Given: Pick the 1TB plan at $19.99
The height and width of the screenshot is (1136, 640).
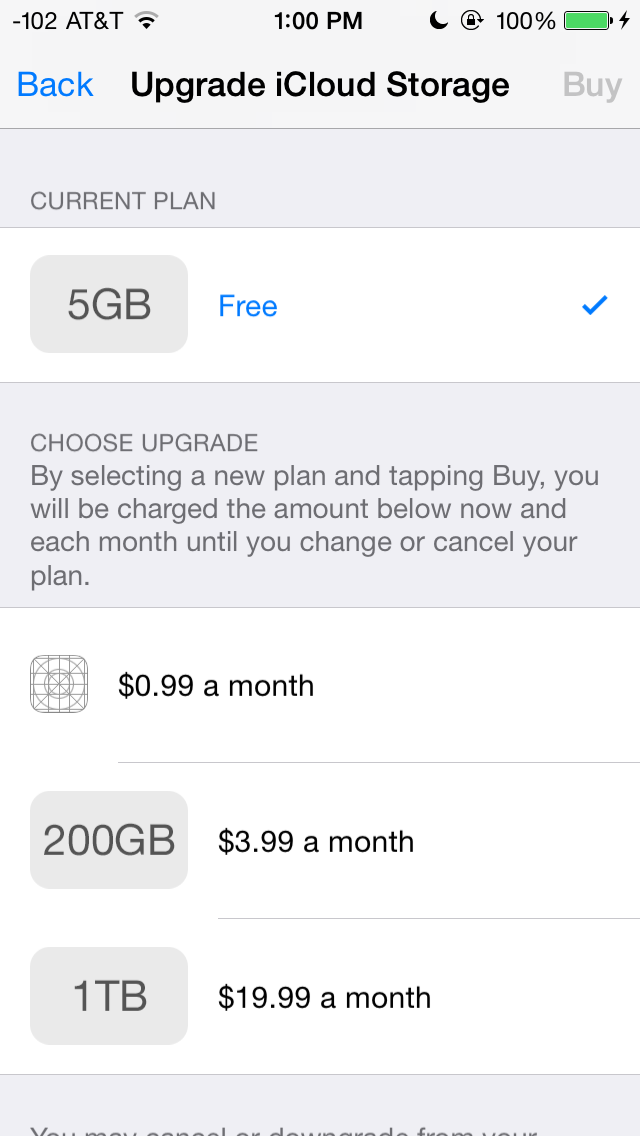Looking at the screenshot, I should (x=320, y=997).
